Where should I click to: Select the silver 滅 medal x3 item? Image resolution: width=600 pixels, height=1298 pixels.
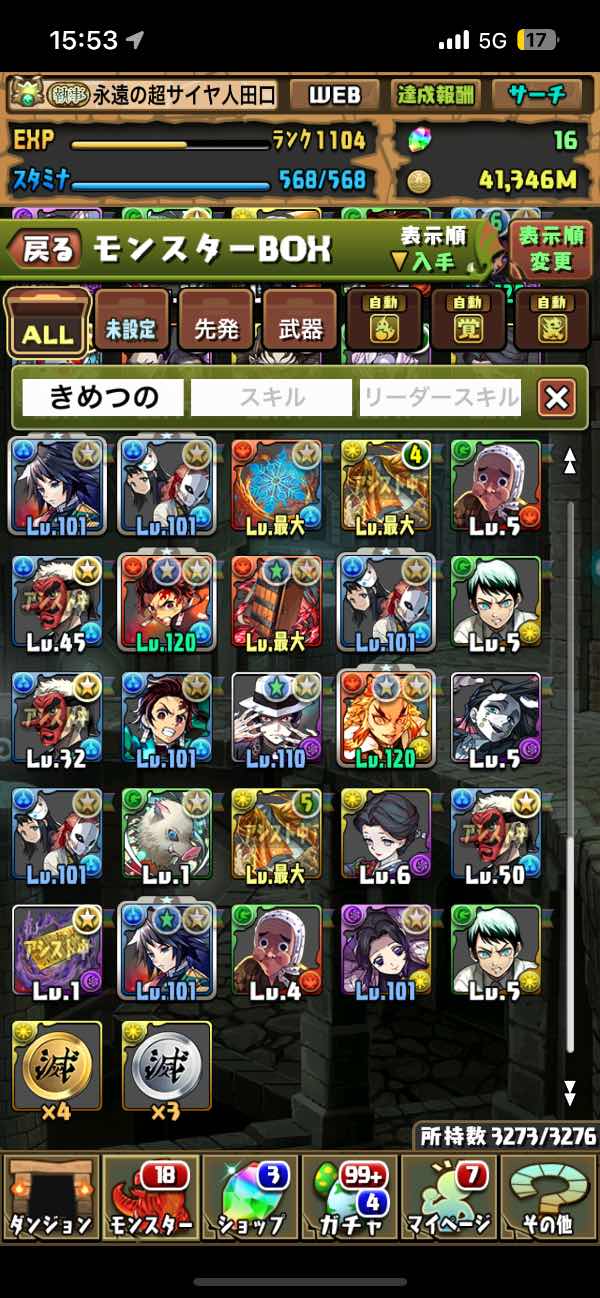tap(166, 1065)
